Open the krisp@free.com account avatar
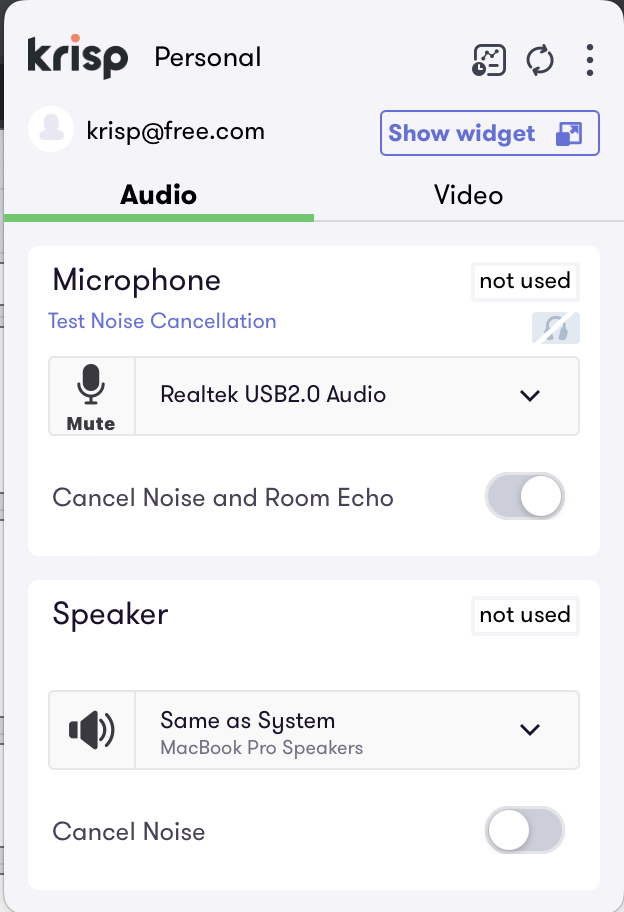Viewport: 624px width, 912px height. click(50, 130)
